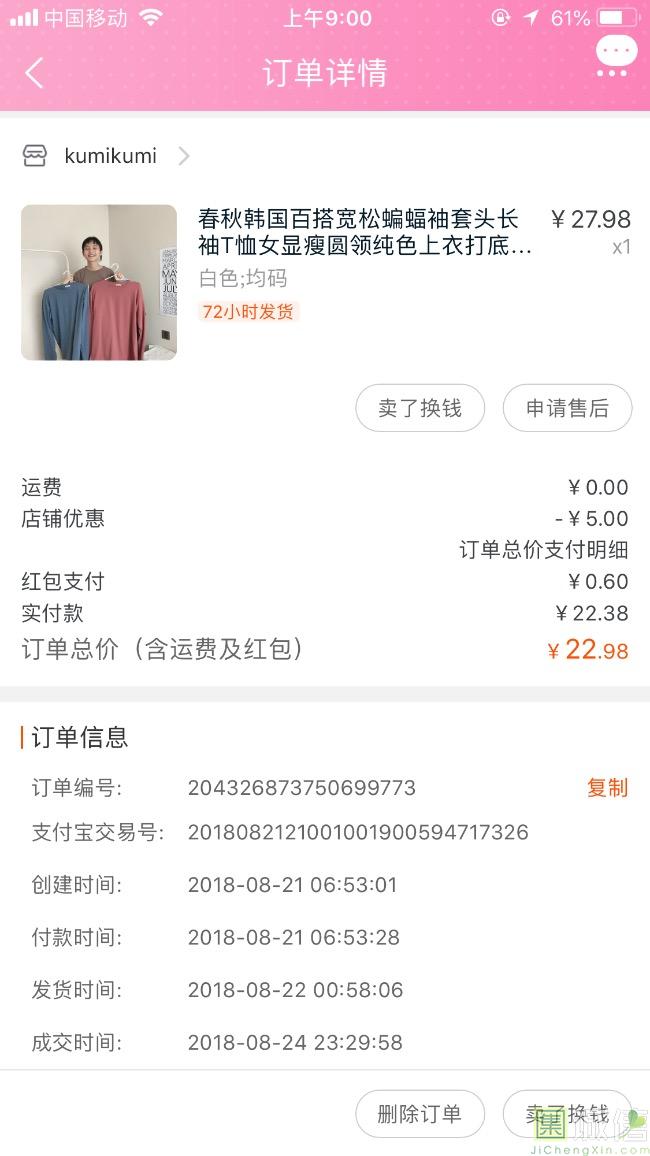
Task: Open the message bubble menu icon
Action: [615, 56]
